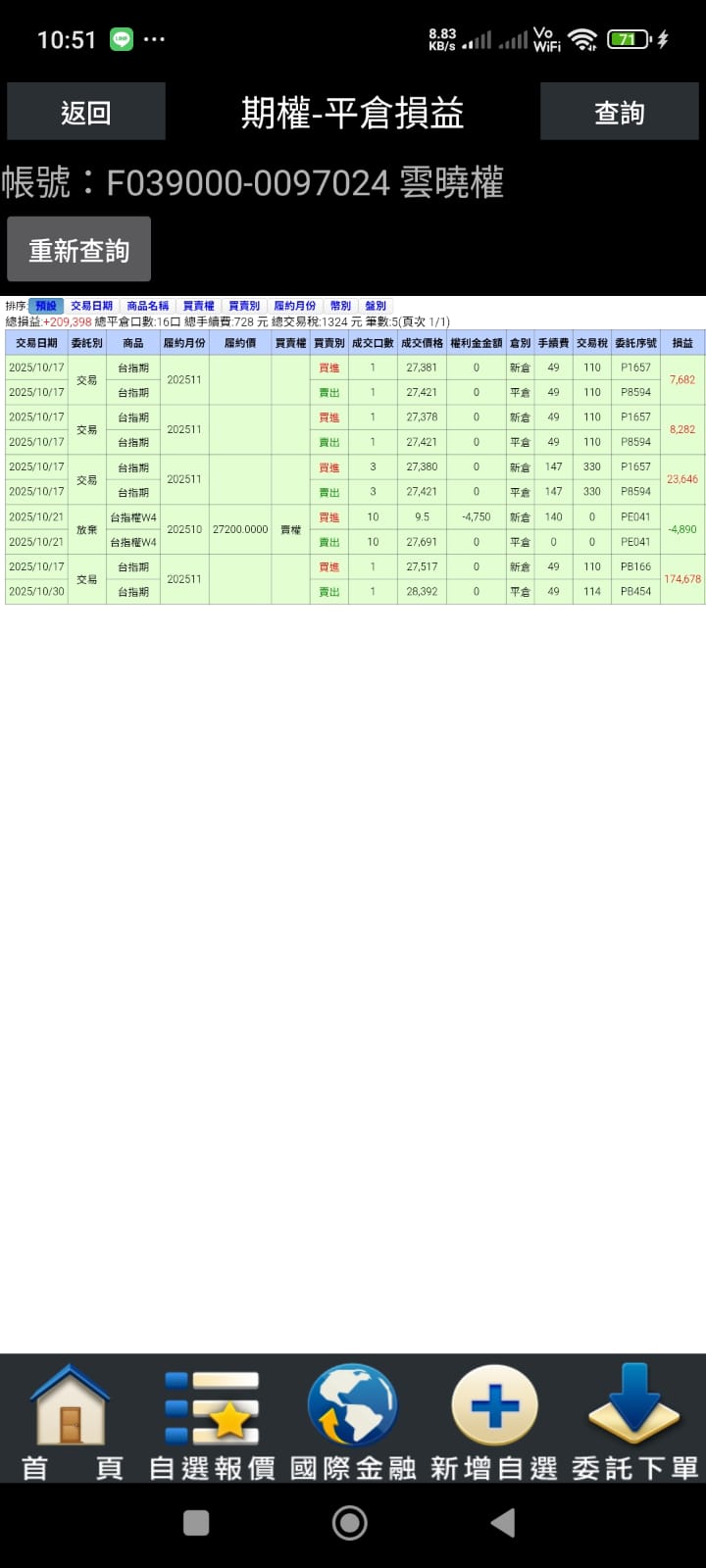Go to 首頁 home tab
Image resolution: width=706 pixels, height=1568 pixels.
tap(72, 1420)
